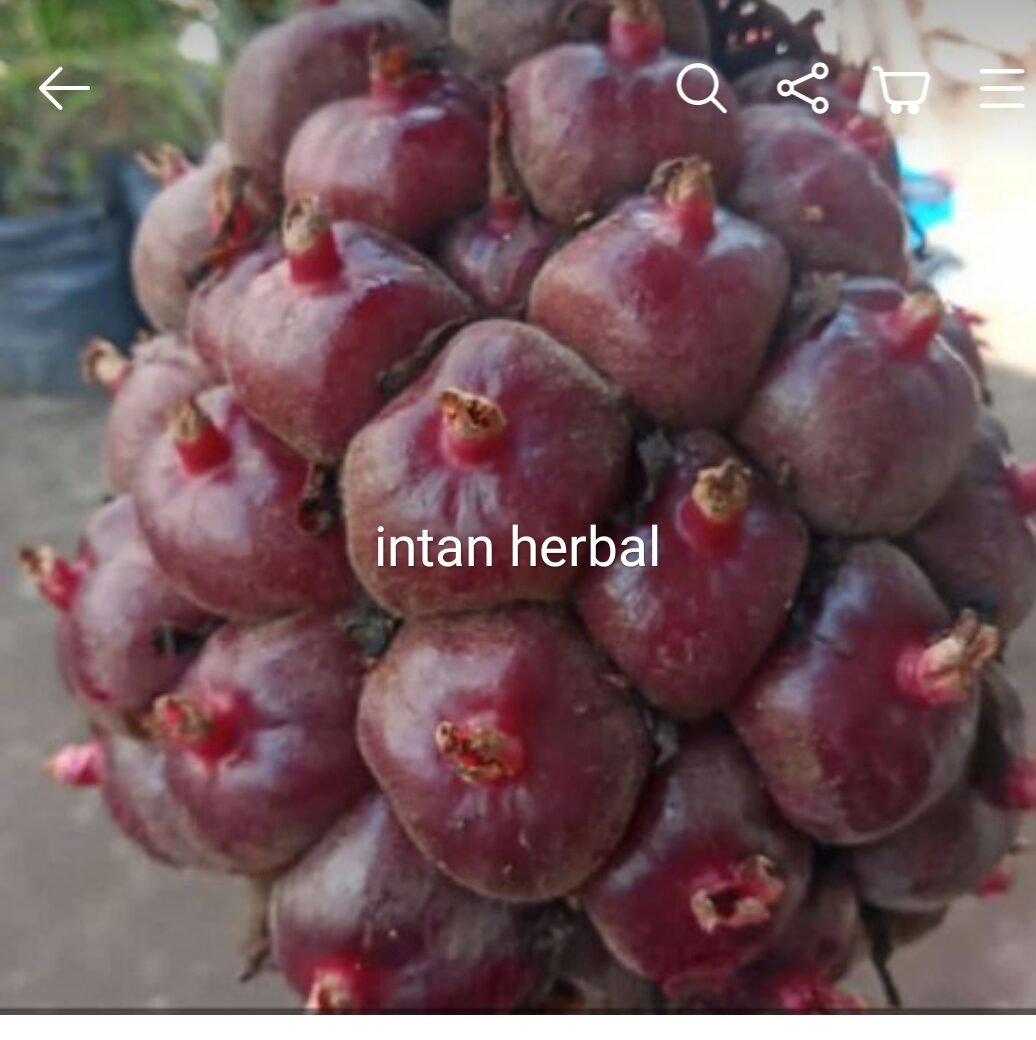View cart contents via cart icon

(903, 91)
